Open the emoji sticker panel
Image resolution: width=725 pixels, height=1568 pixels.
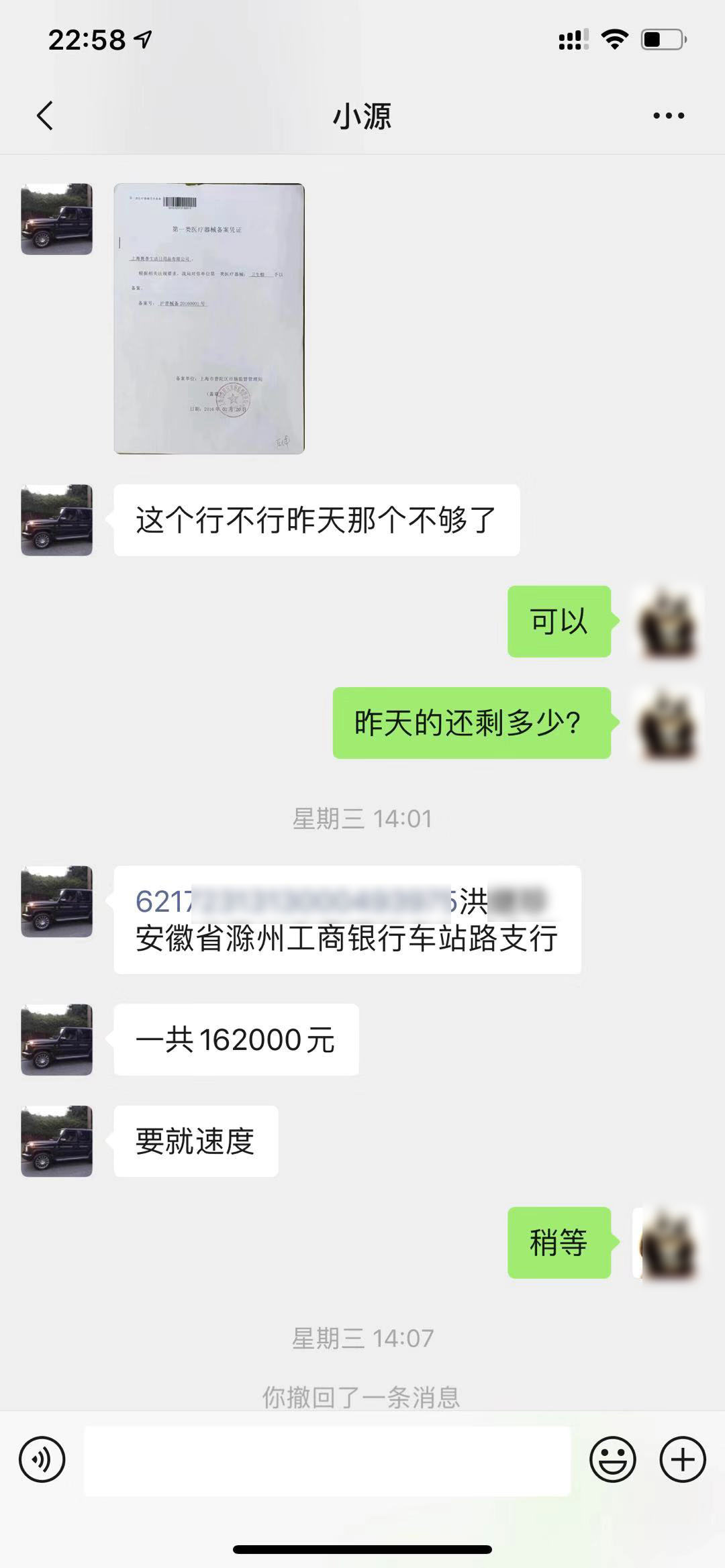pyautogui.click(x=612, y=1459)
